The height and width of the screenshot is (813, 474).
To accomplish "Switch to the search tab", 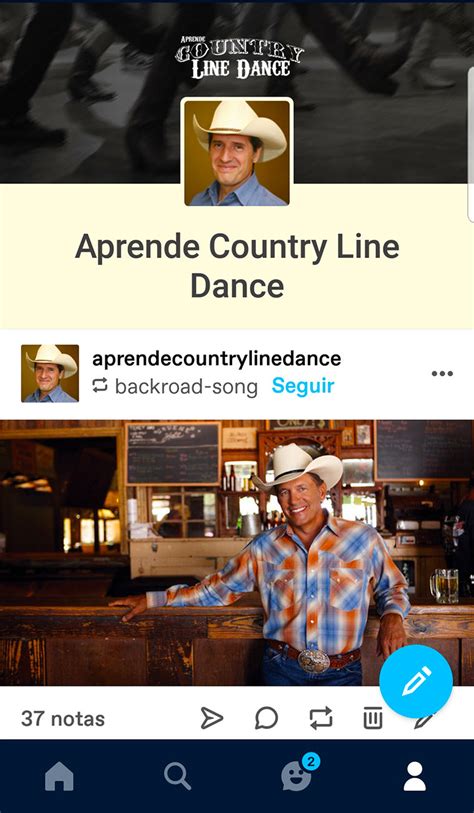I will [177, 776].
